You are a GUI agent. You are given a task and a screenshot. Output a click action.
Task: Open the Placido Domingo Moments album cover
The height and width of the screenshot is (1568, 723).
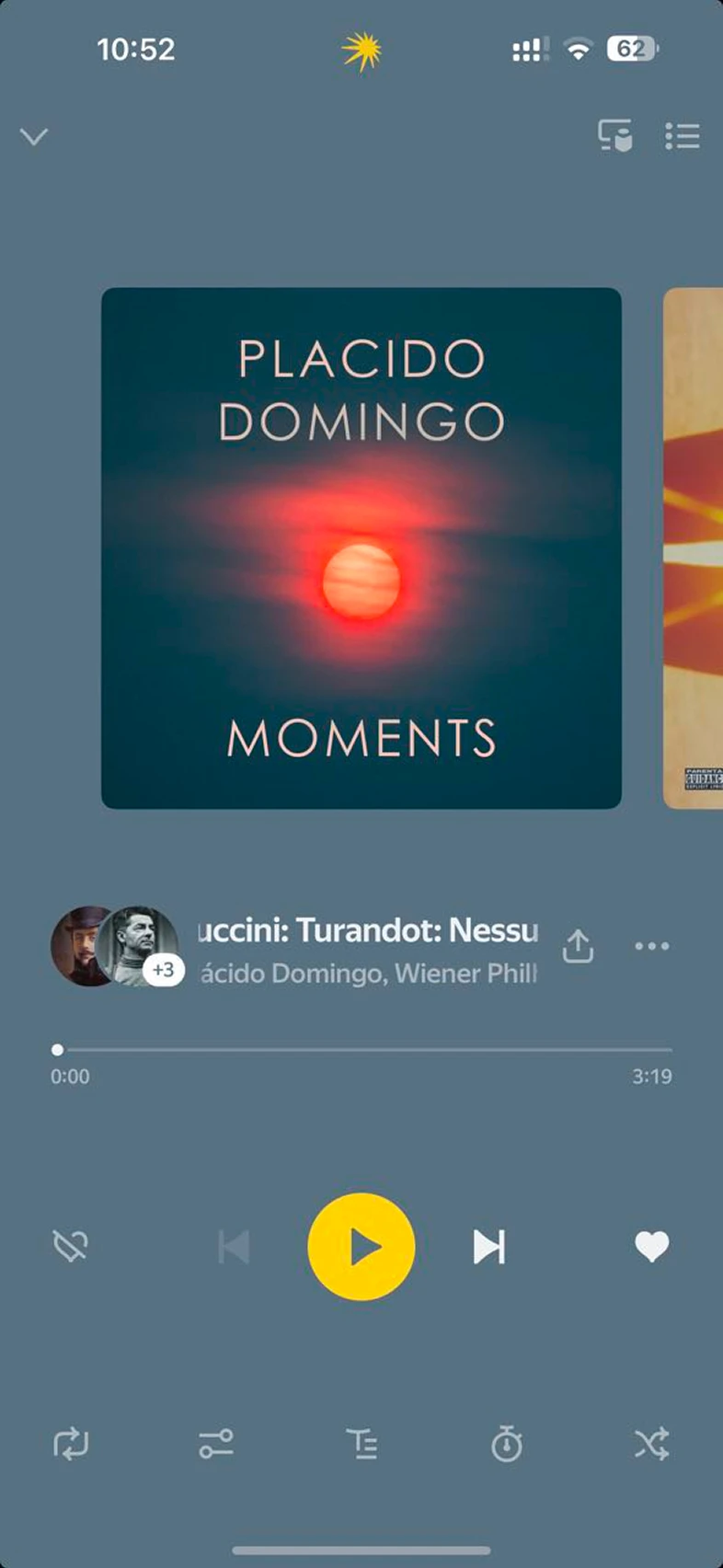point(361,548)
